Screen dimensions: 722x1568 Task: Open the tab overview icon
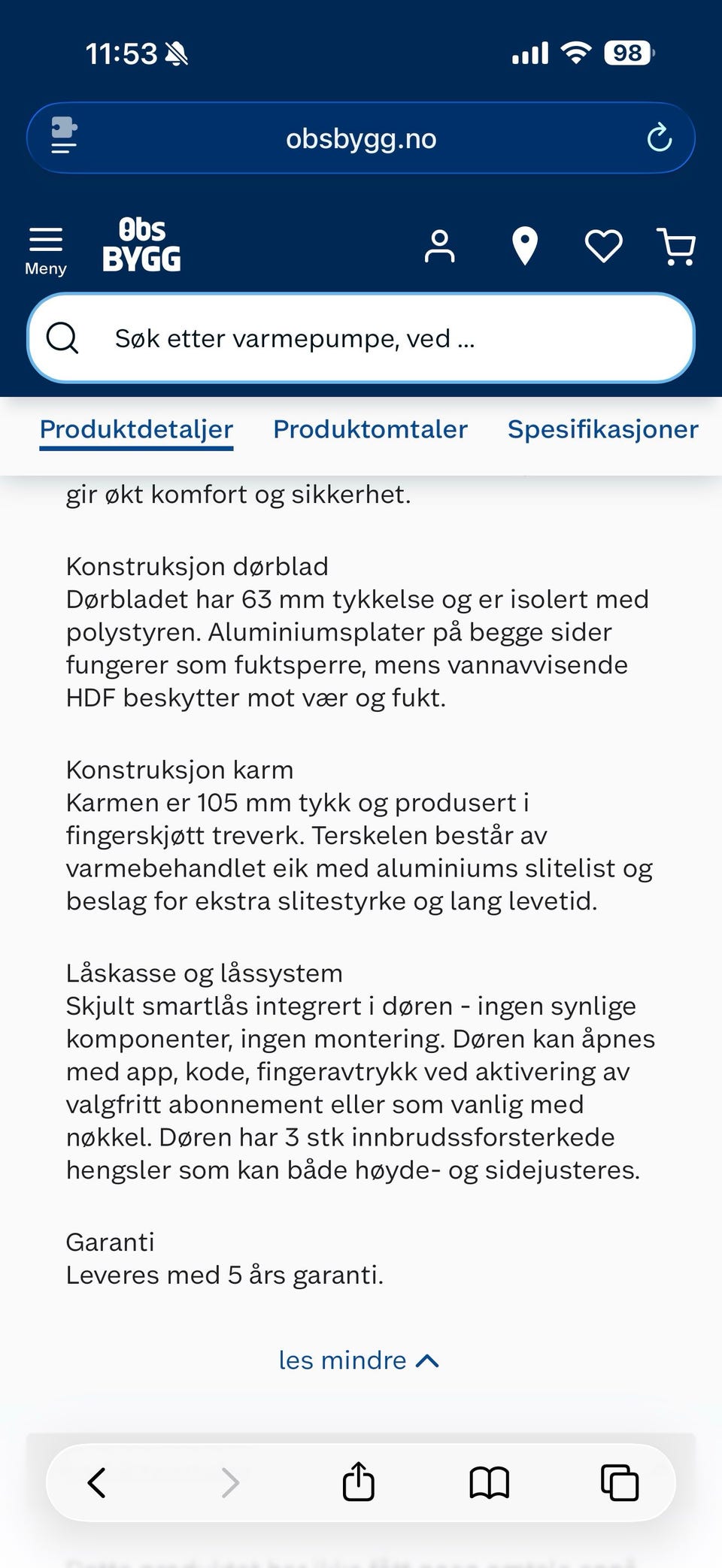click(619, 1482)
